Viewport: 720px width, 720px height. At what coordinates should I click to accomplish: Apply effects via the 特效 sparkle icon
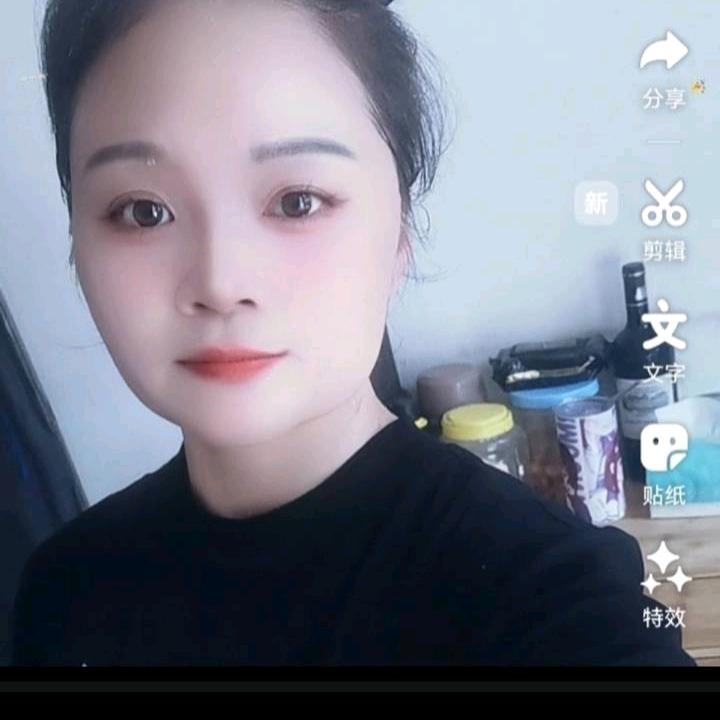point(664,571)
